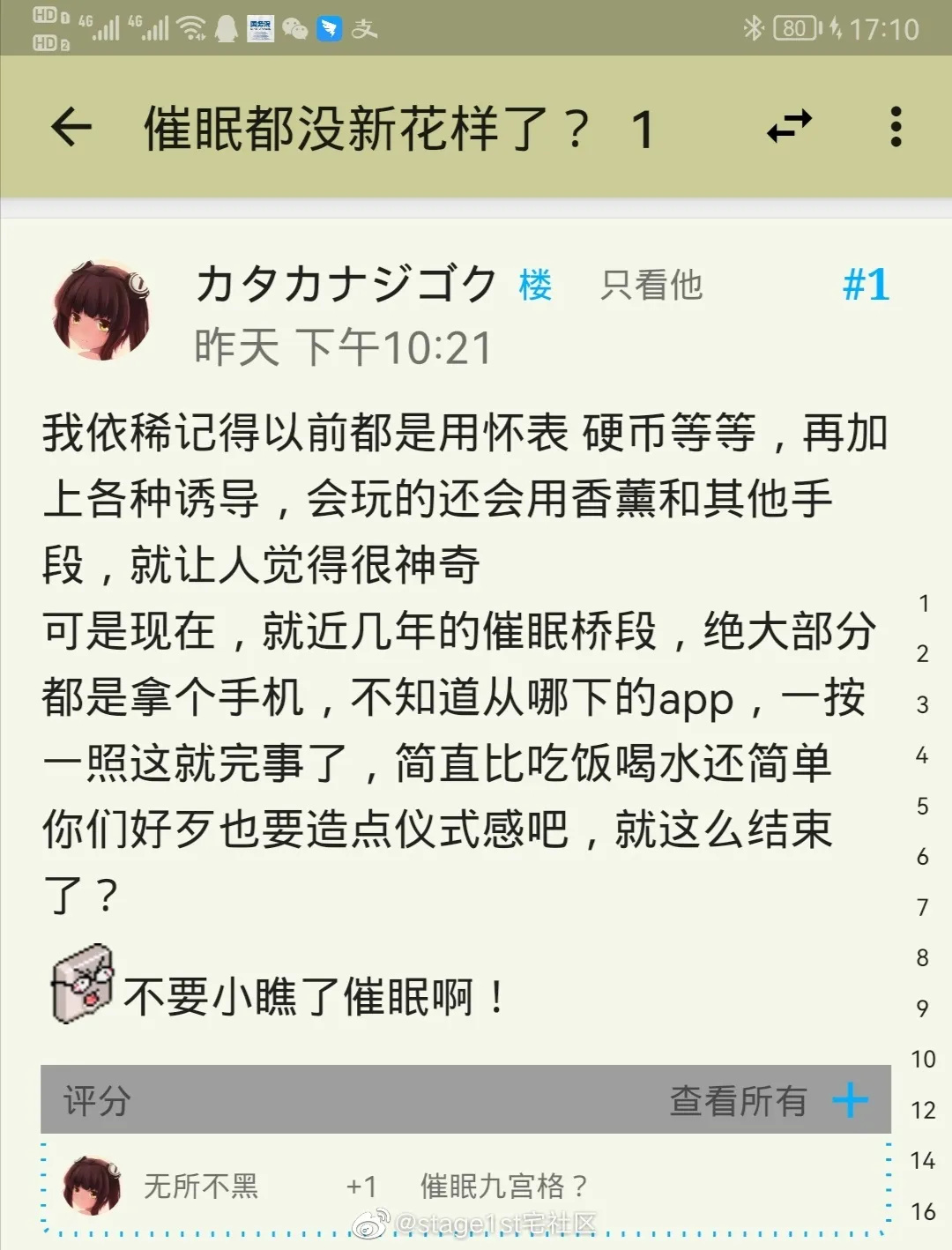Tap the #1 floor number link

point(866,285)
